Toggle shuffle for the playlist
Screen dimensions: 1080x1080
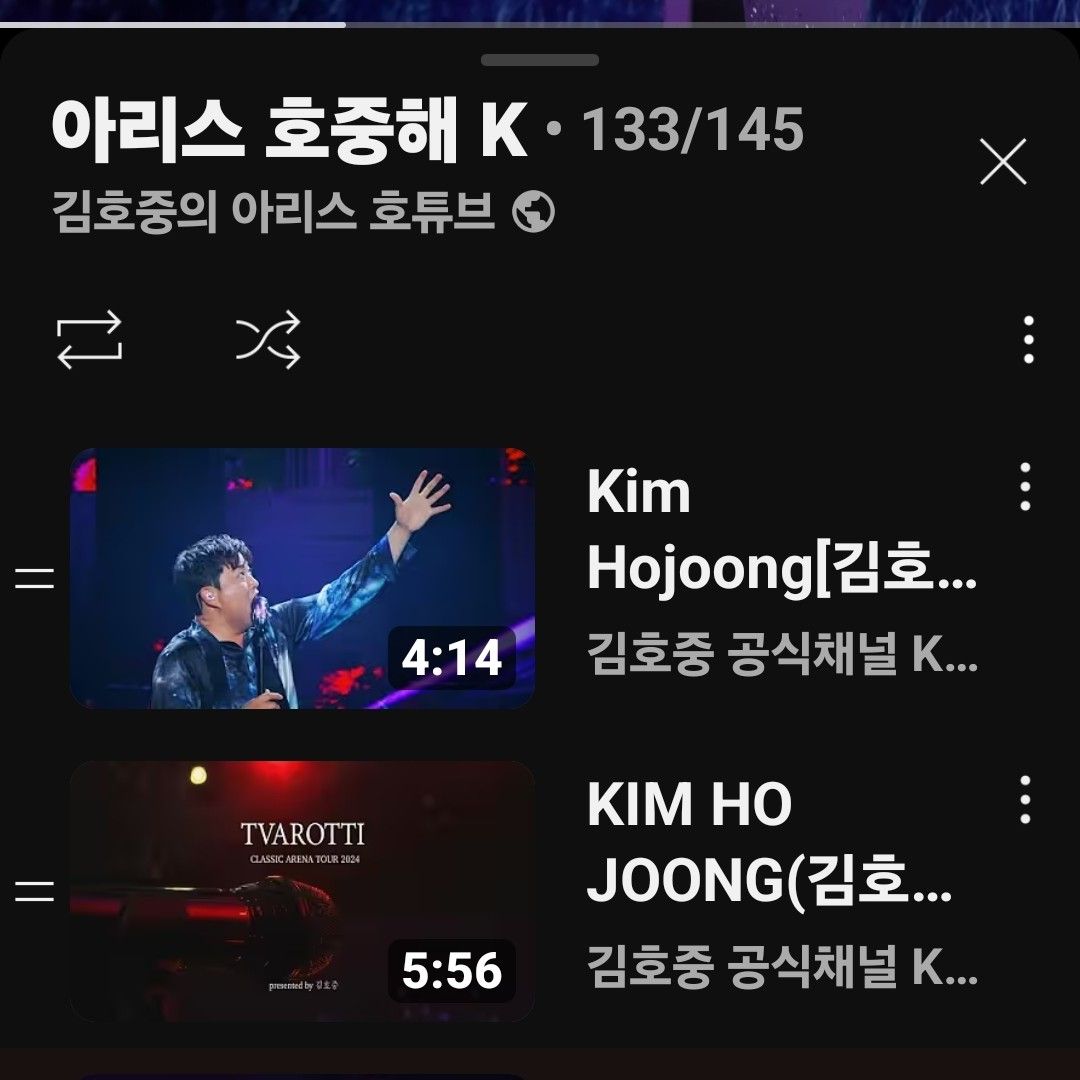click(268, 340)
